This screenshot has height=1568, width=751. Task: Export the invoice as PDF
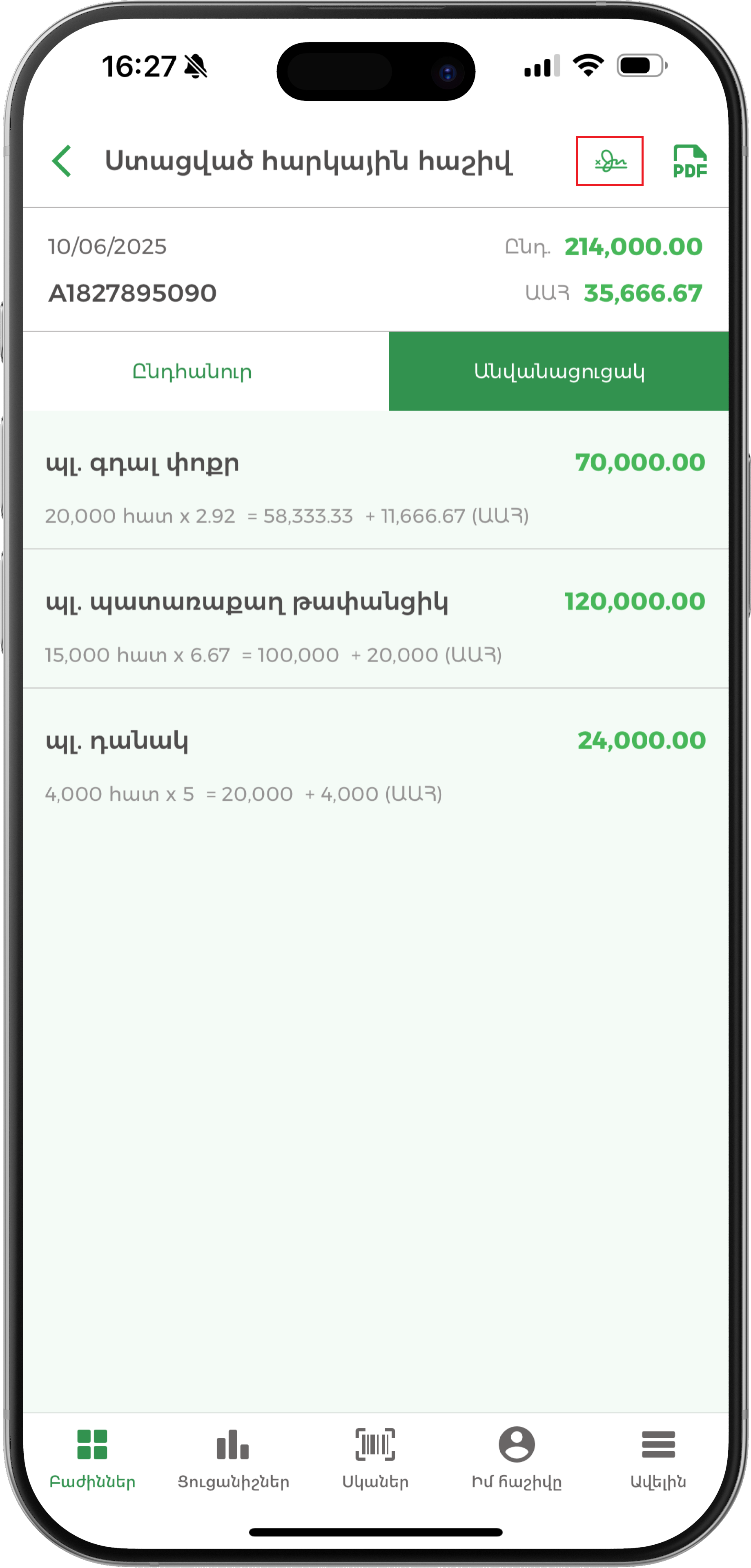[689, 161]
